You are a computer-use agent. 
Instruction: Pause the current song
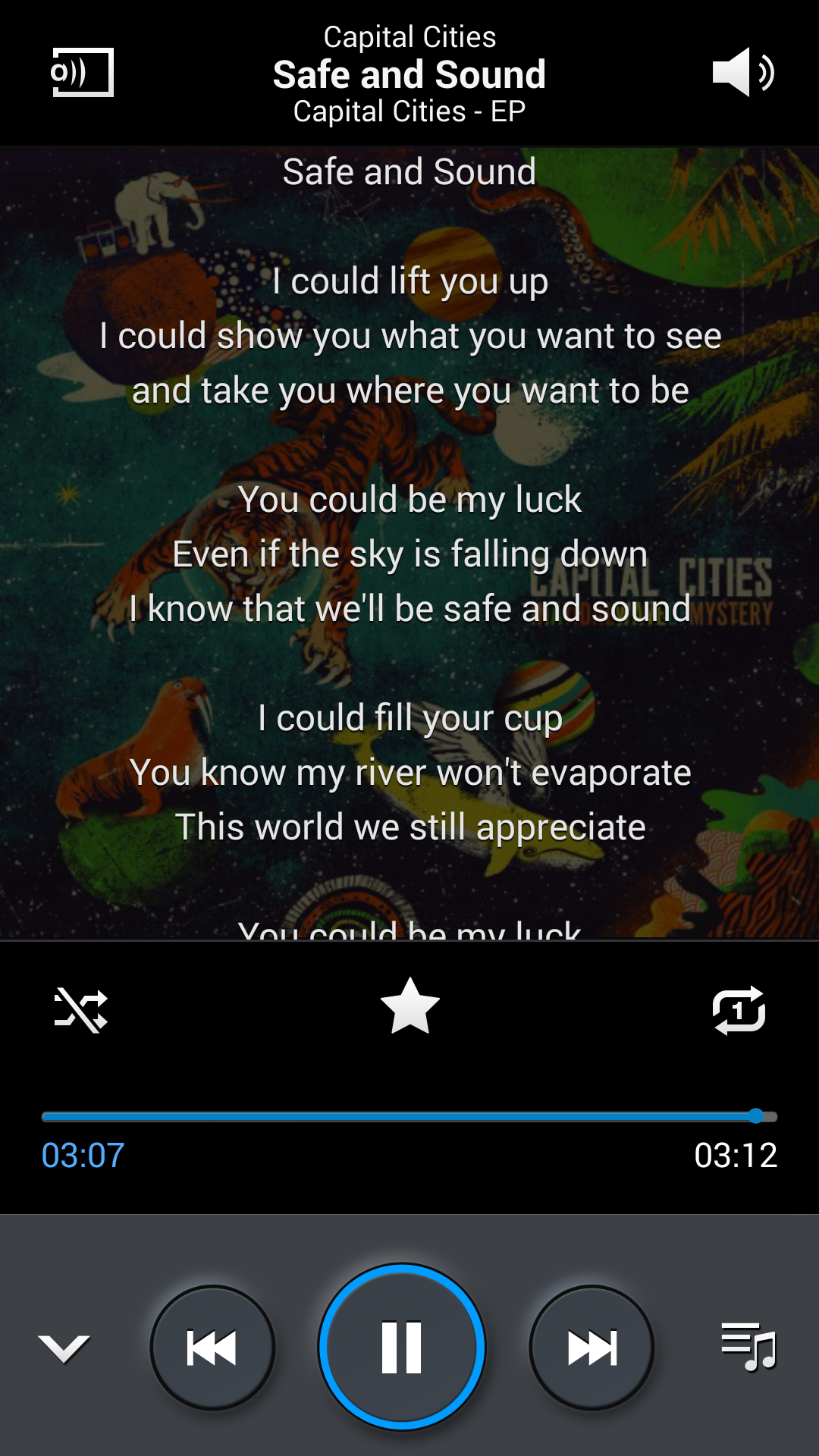click(401, 1347)
